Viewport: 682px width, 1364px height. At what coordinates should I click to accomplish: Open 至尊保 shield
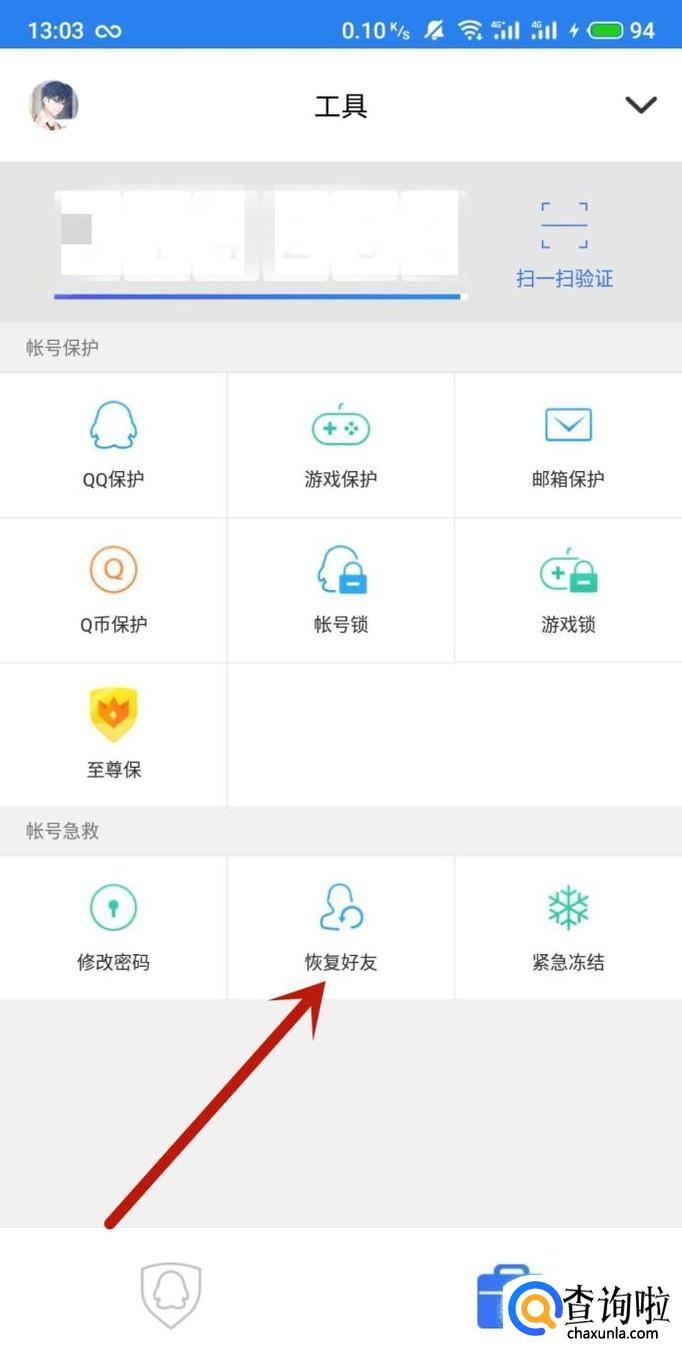click(113, 735)
